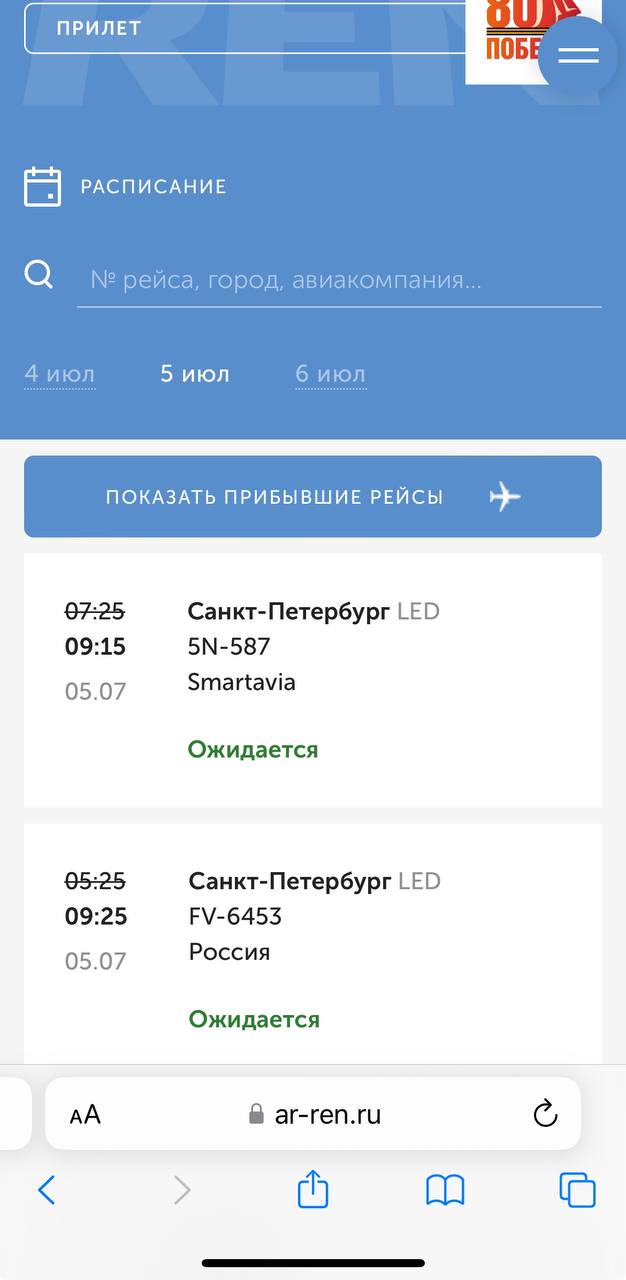Open the AA reader text options
The width and height of the screenshot is (626, 1280).
85,1114
